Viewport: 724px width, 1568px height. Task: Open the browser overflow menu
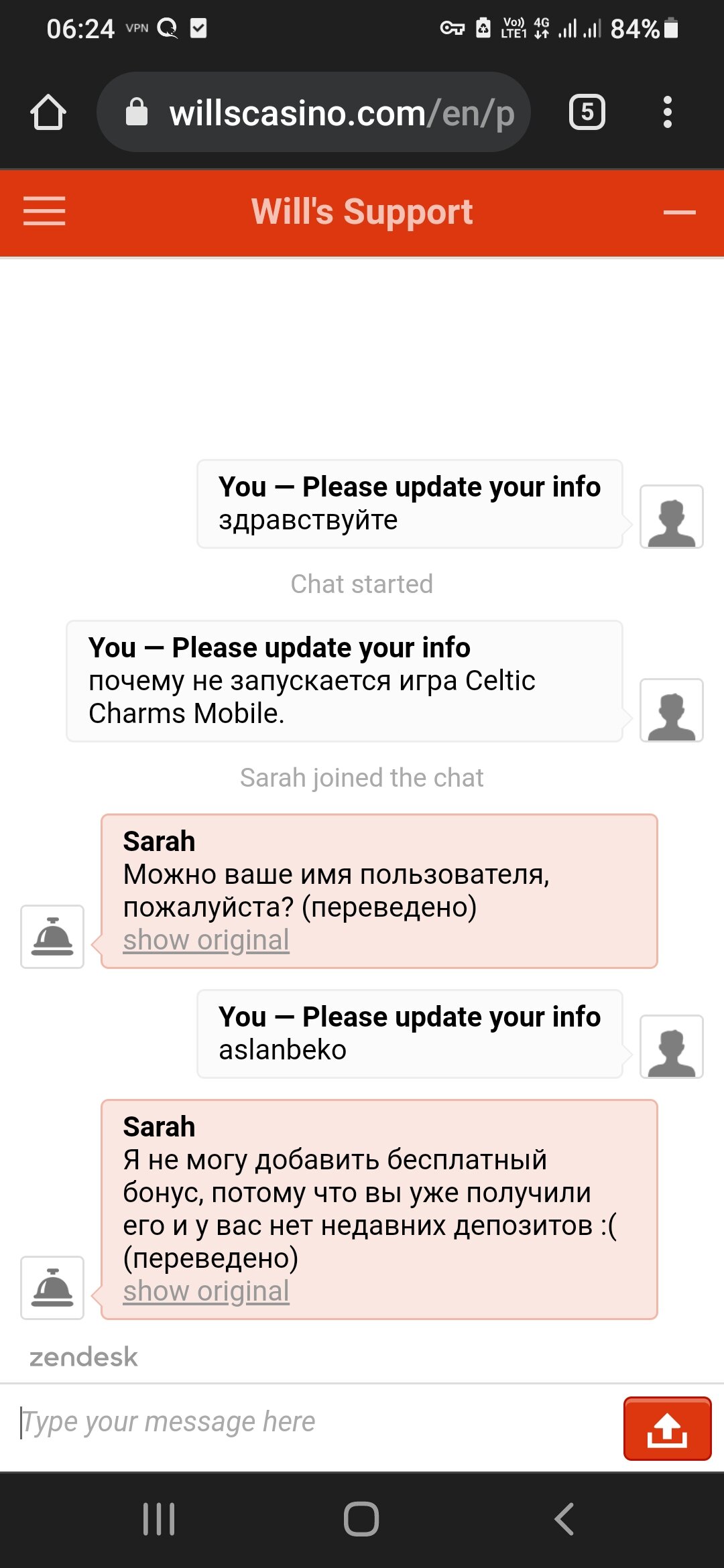667,112
